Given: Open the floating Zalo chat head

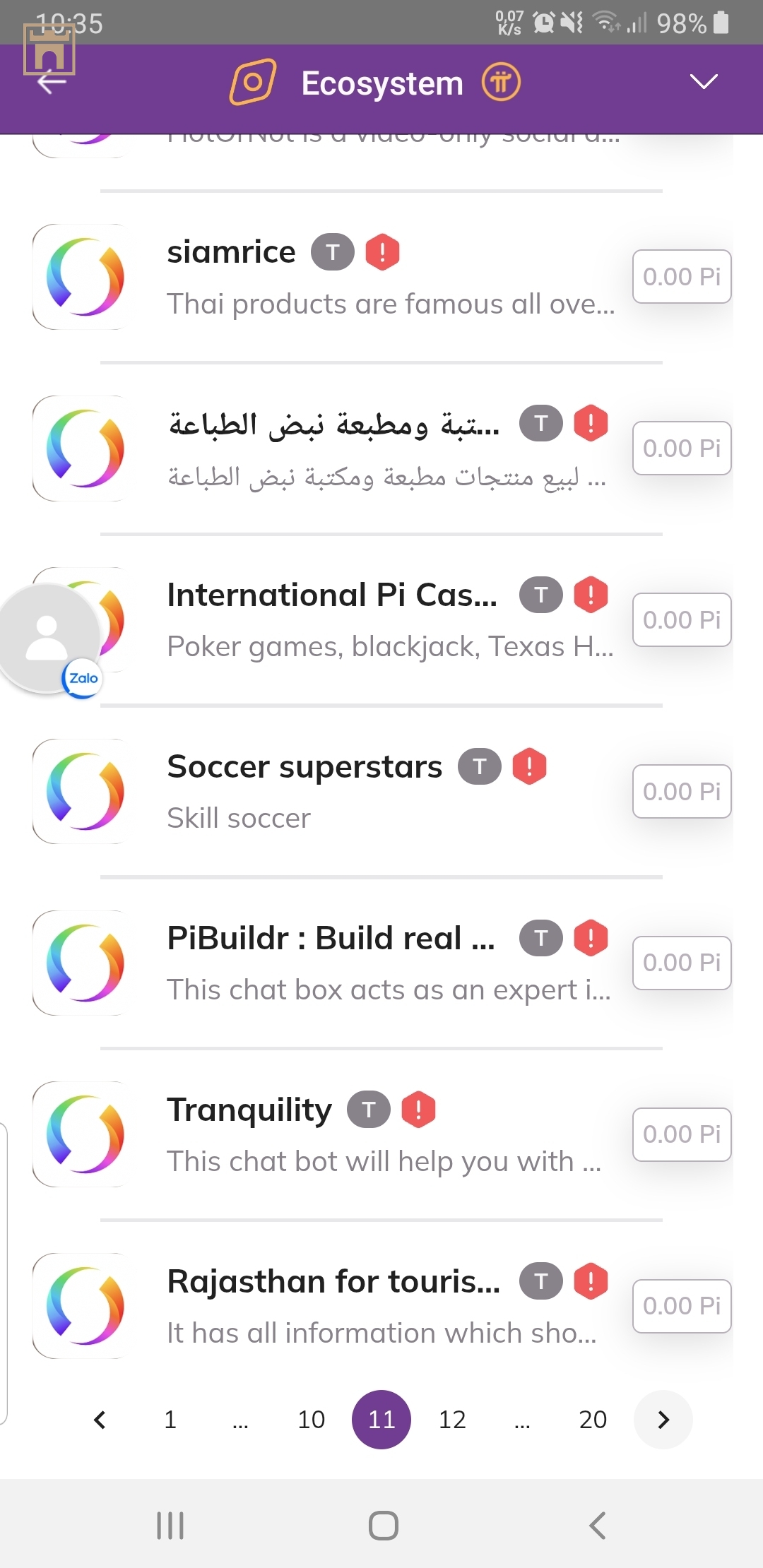Looking at the screenshot, I should pos(48,638).
